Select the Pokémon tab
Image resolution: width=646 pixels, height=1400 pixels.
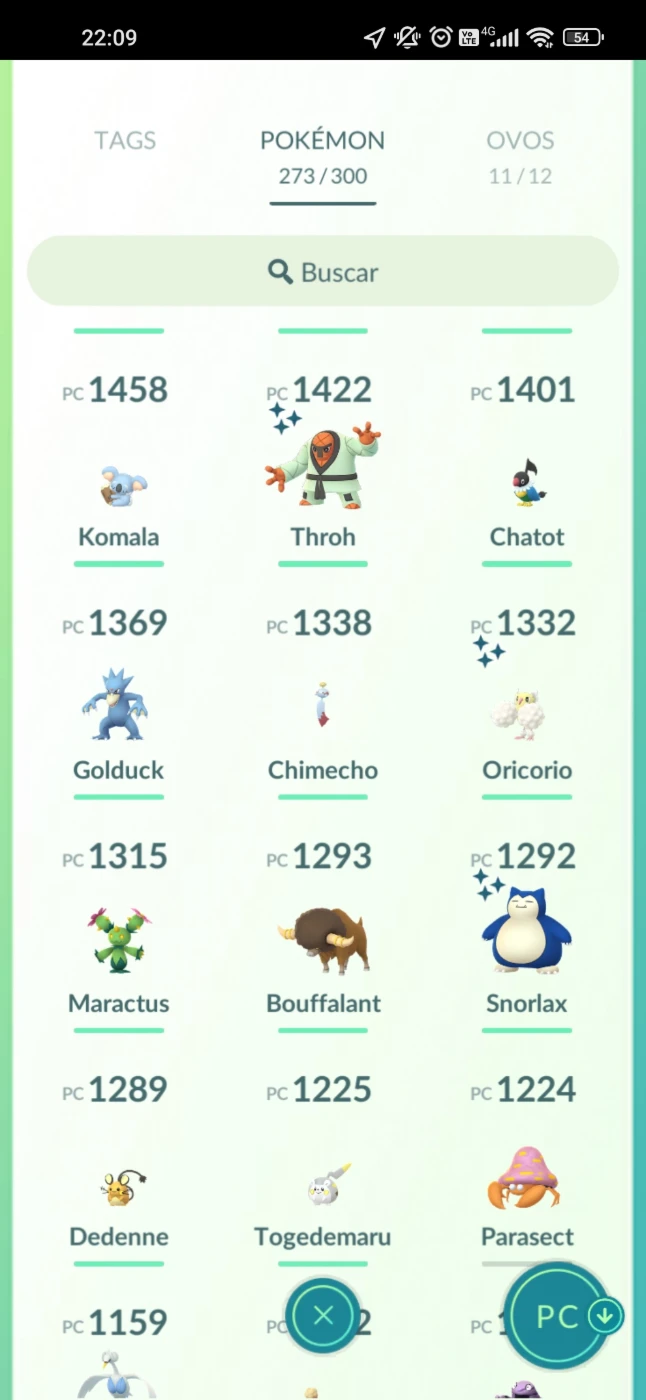tap(322, 157)
